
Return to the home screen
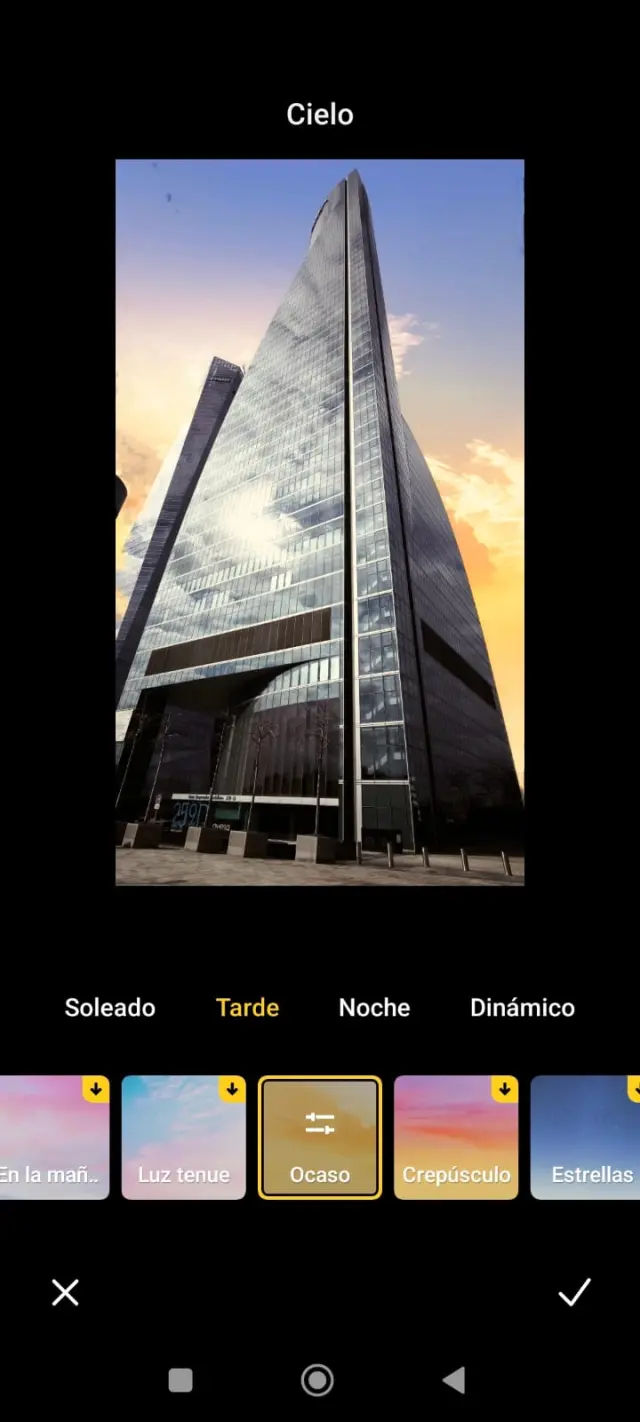(x=318, y=1381)
